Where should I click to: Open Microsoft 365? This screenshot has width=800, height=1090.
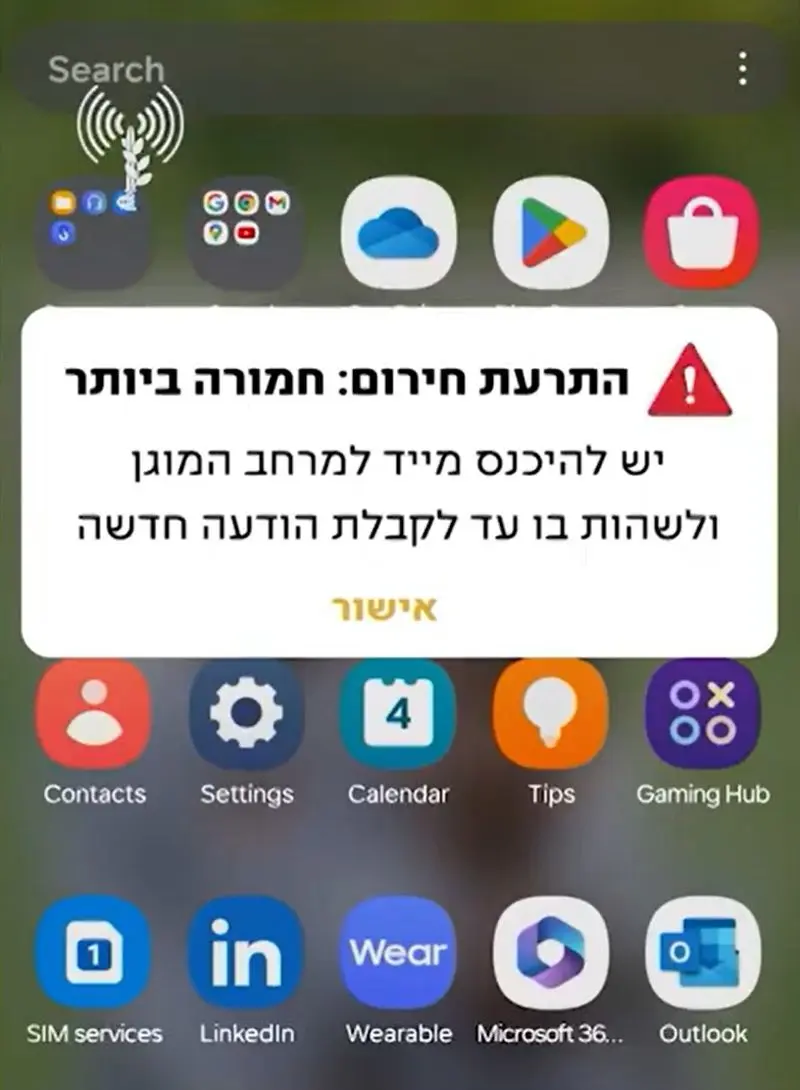click(x=550, y=953)
